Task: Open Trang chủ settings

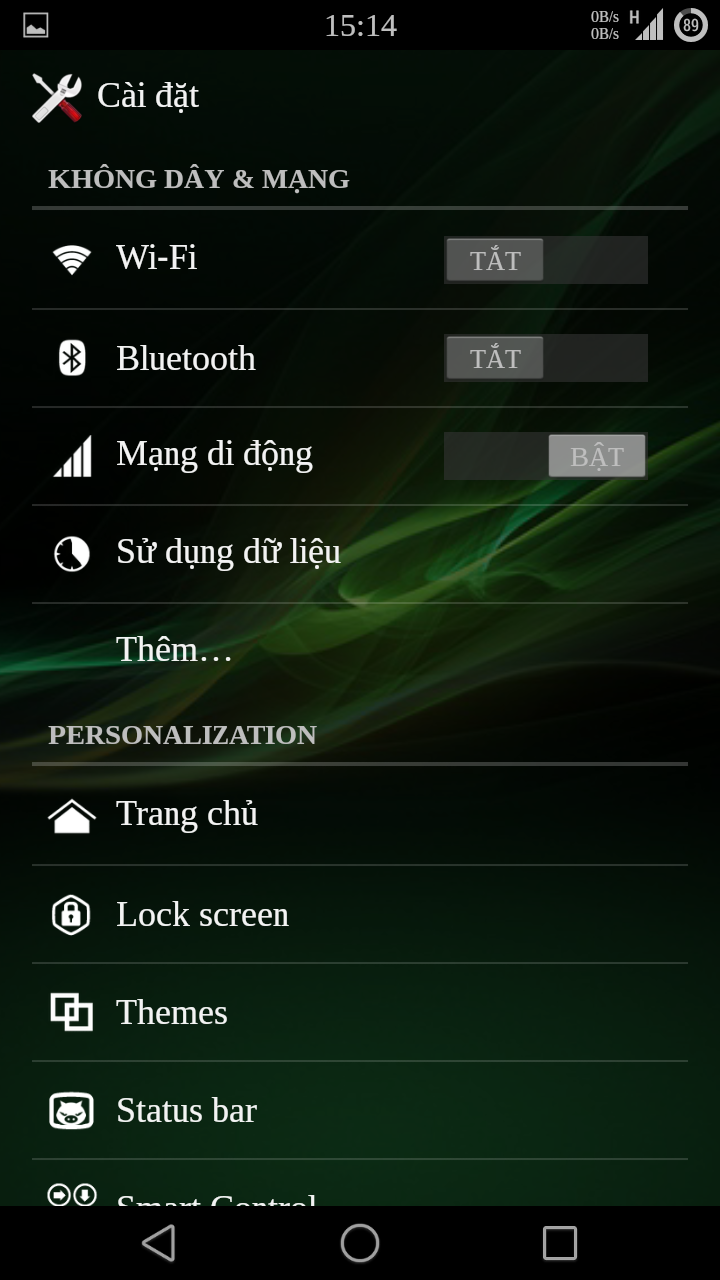Action: [360, 816]
